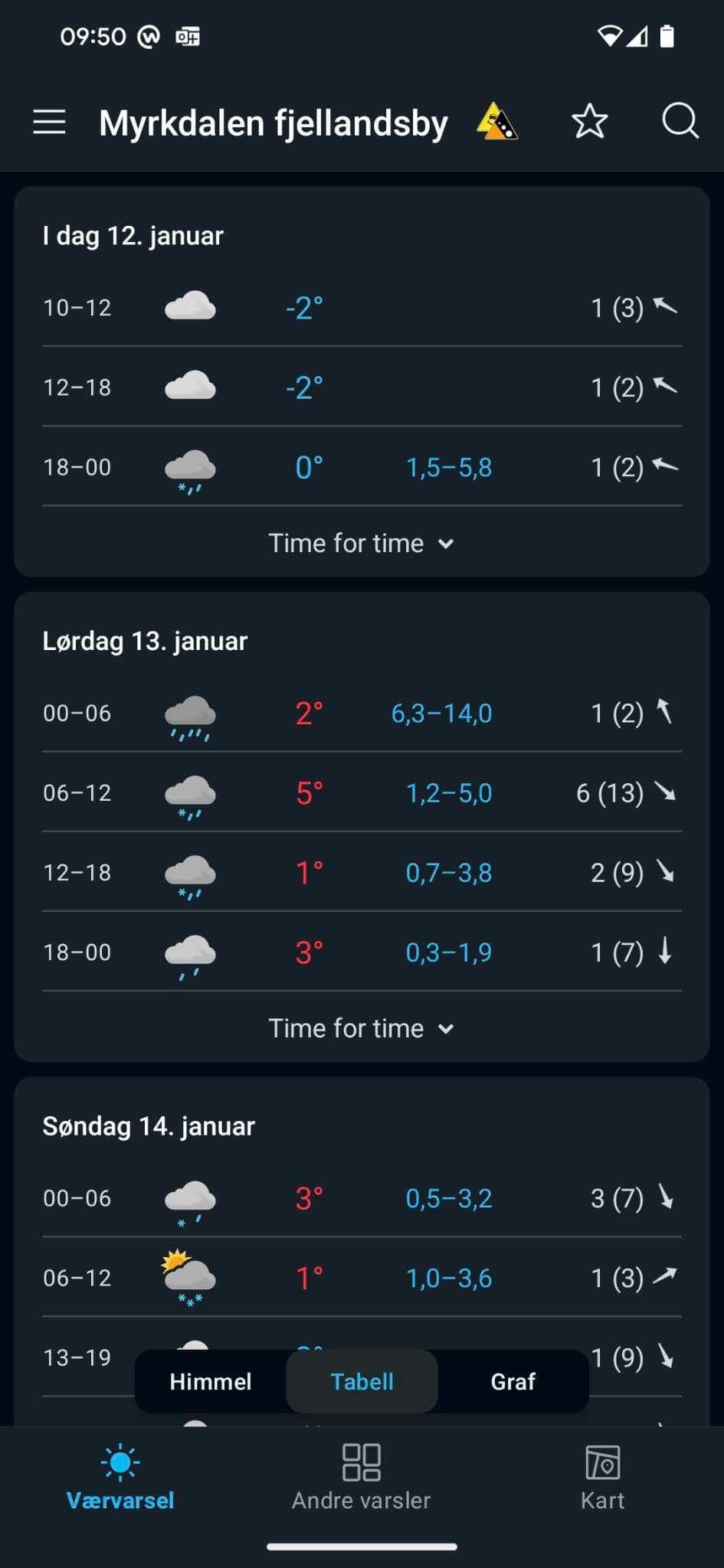Switch to the Graf view
The image size is (724, 1568).
(x=513, y=1381)
